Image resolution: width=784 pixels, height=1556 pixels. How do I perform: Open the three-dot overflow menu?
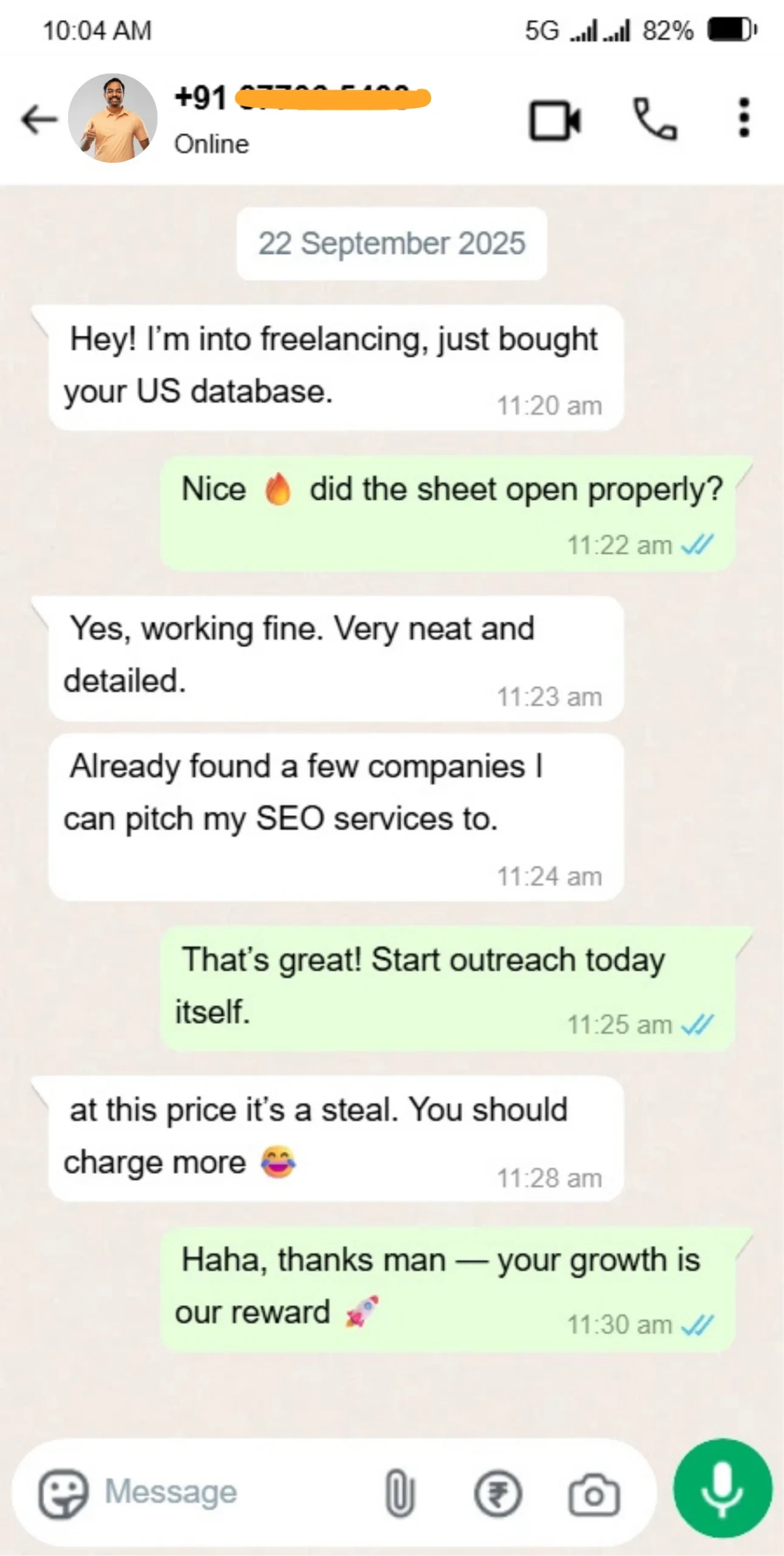click(x=744, y=118)
